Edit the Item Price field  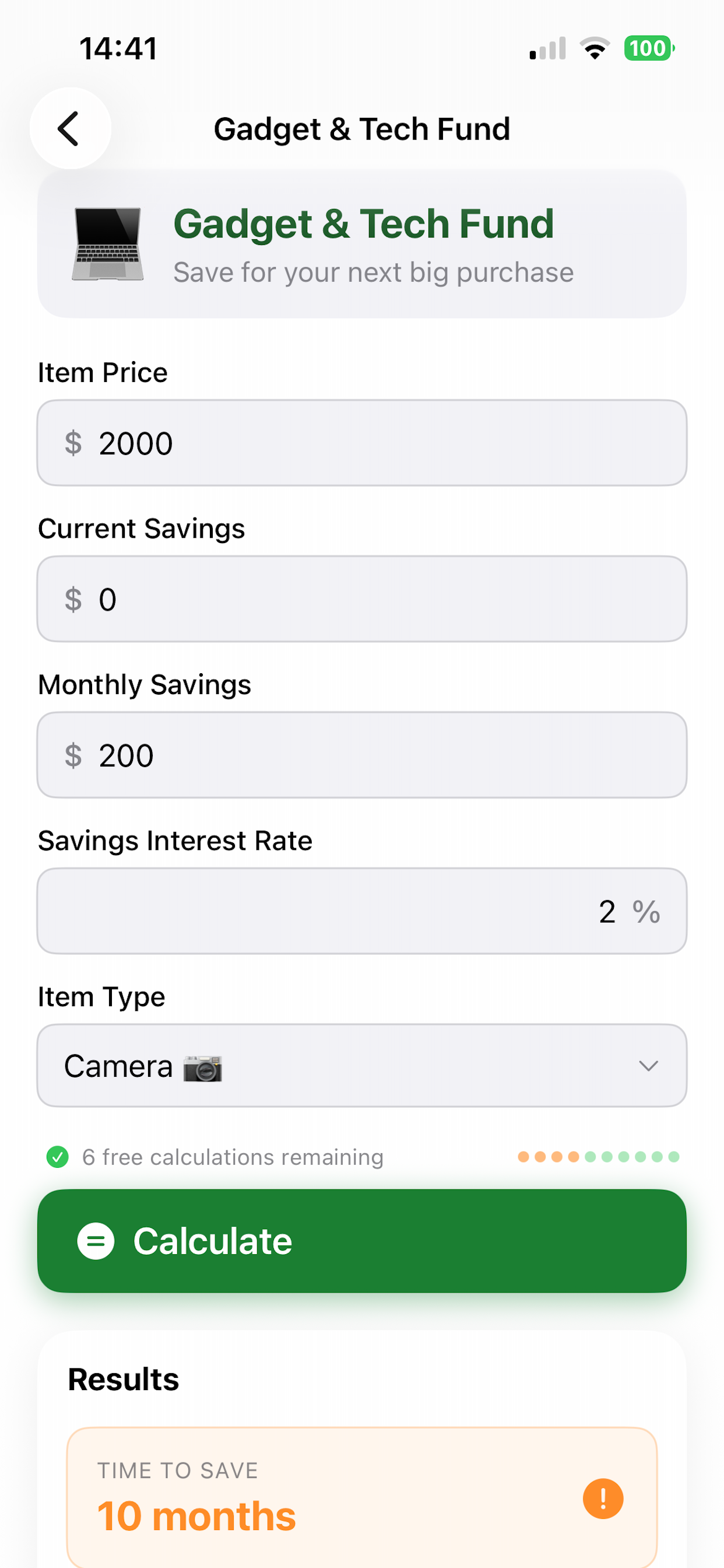(362, 443)
